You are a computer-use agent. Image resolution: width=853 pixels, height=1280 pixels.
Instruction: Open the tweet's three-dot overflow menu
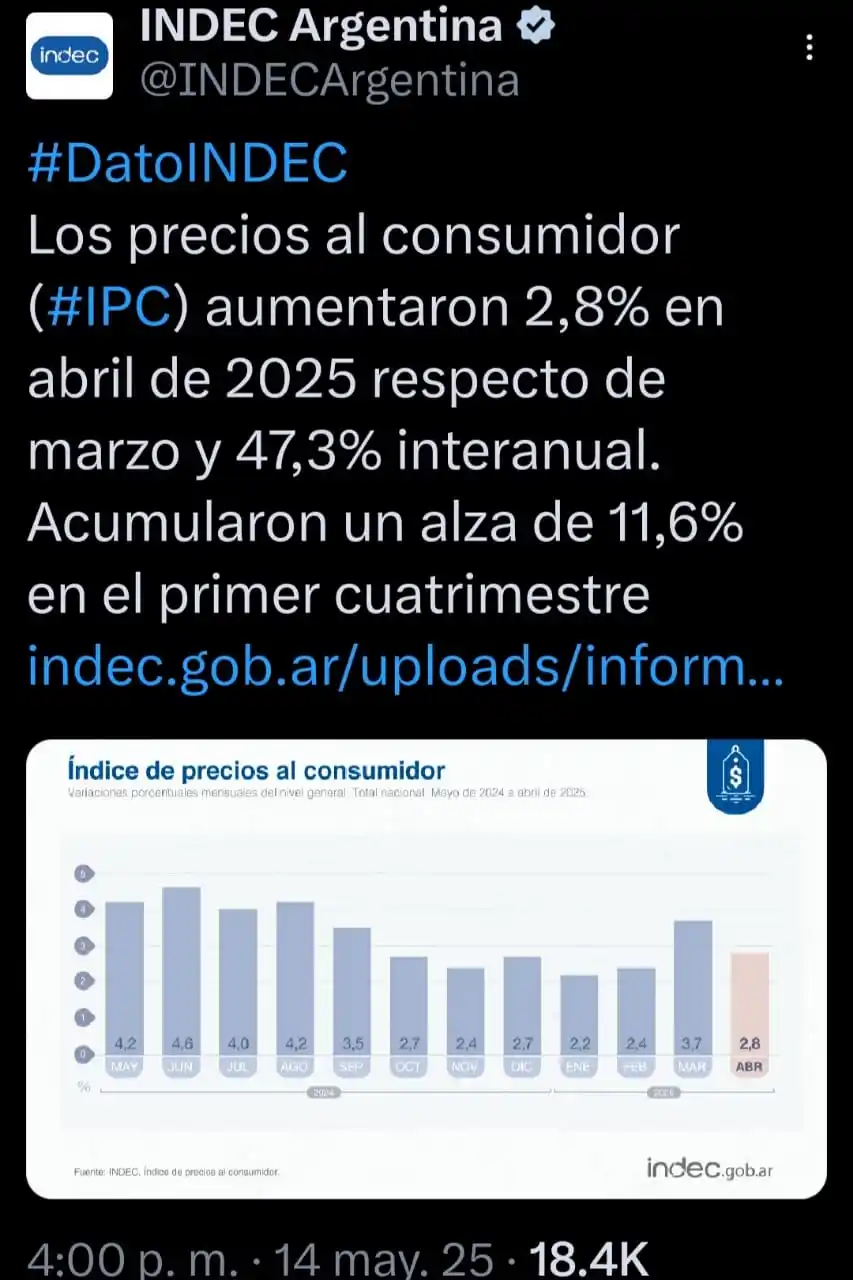pyautogui.click(x=810, y=47)
